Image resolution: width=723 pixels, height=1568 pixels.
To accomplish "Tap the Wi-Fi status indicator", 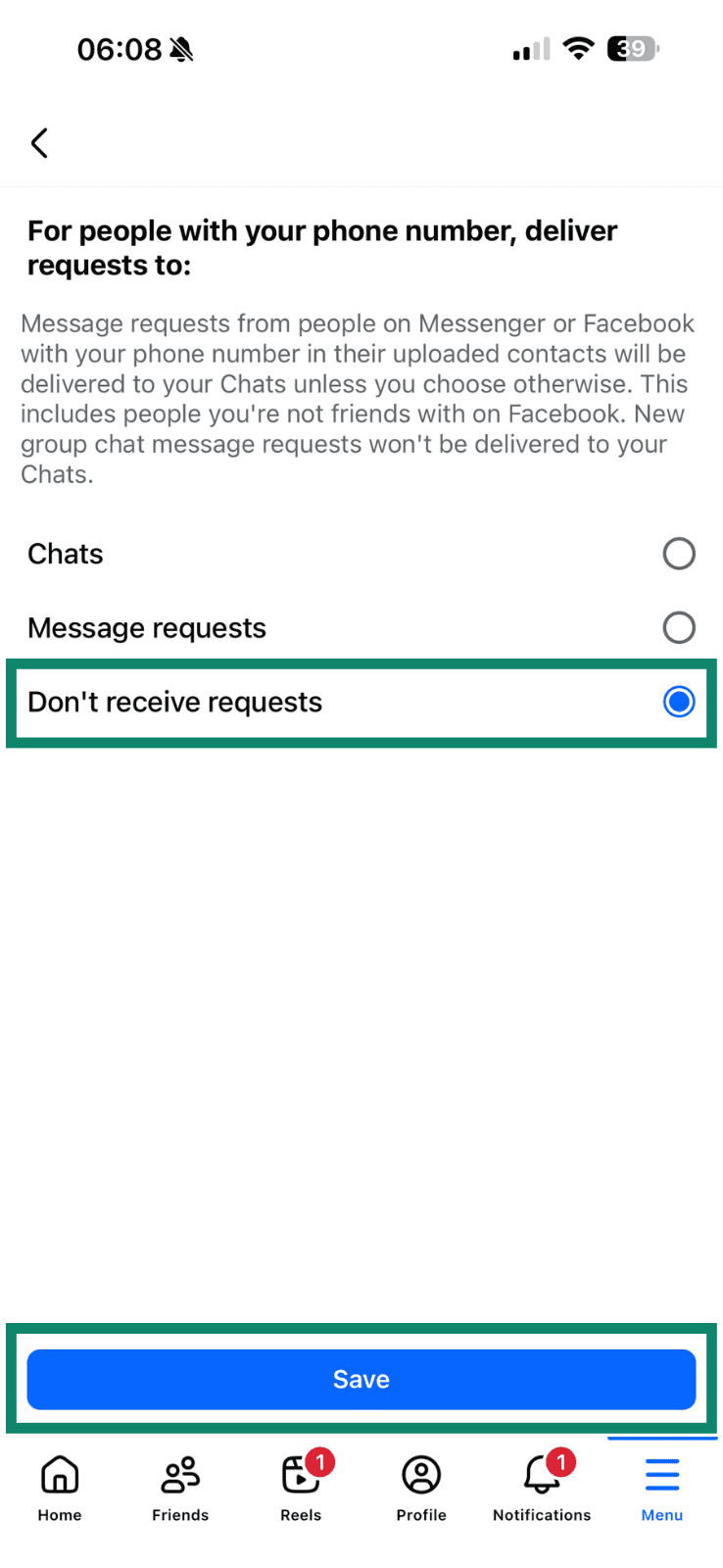I will [x=578, y=49].
